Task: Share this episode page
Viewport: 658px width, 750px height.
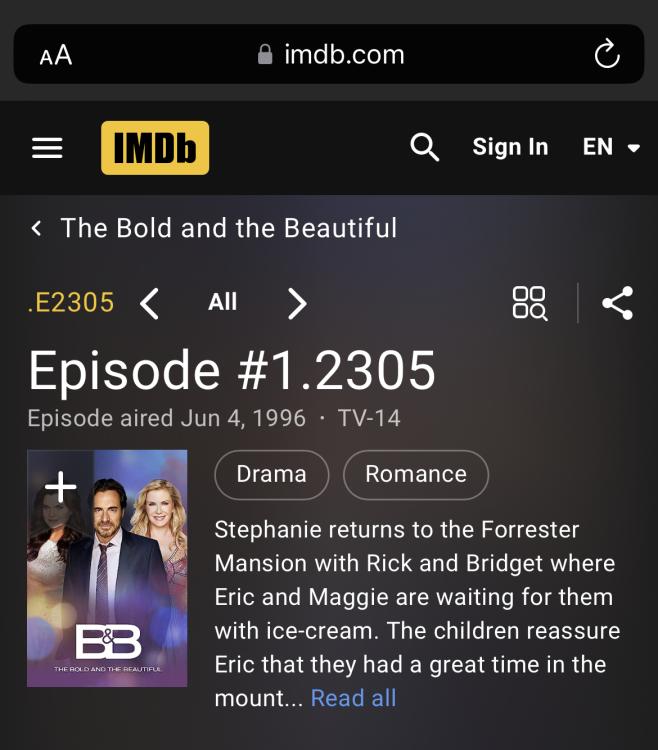Action: [617, 303]
